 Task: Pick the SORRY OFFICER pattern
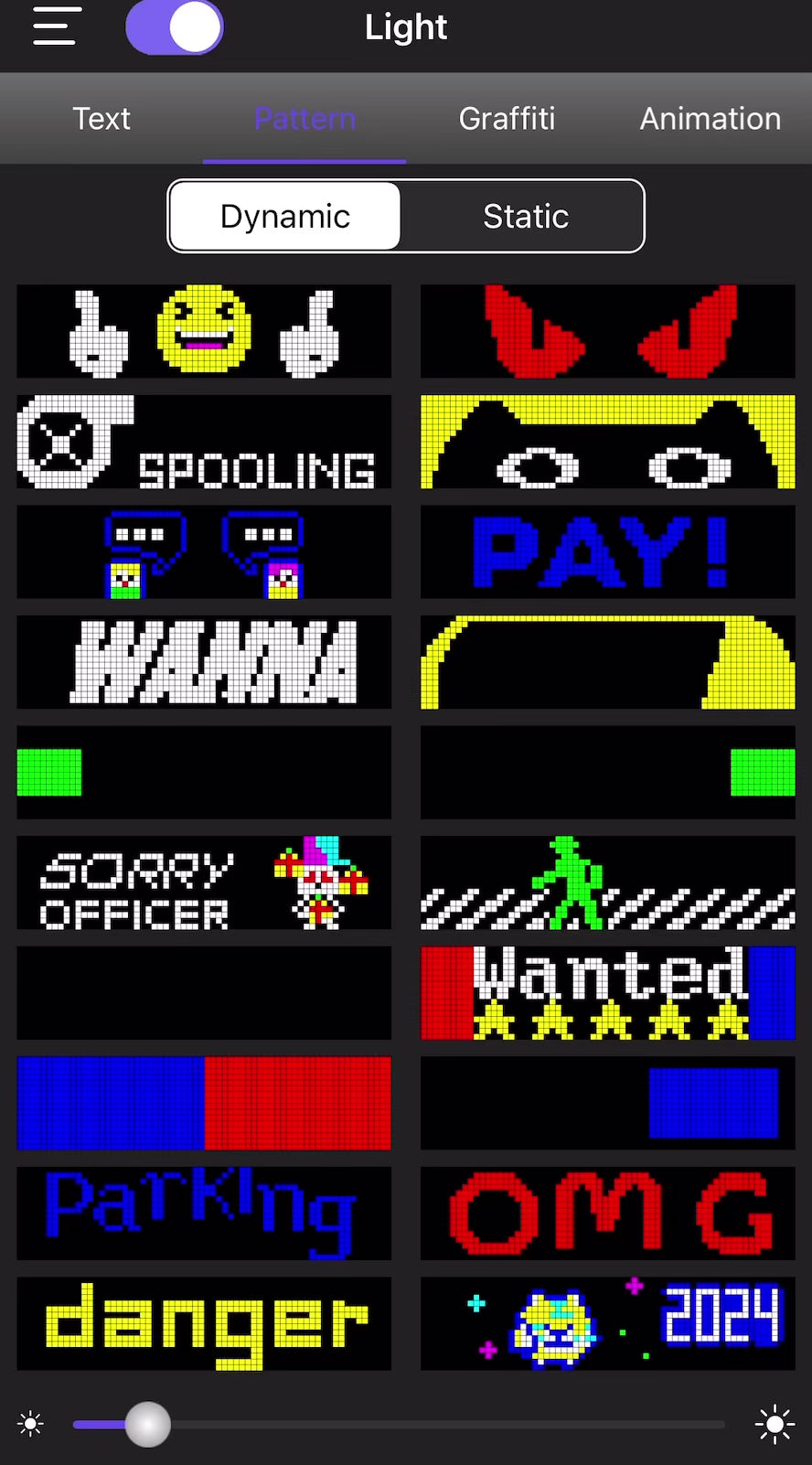pyautogui.click(x=204, y=882)
